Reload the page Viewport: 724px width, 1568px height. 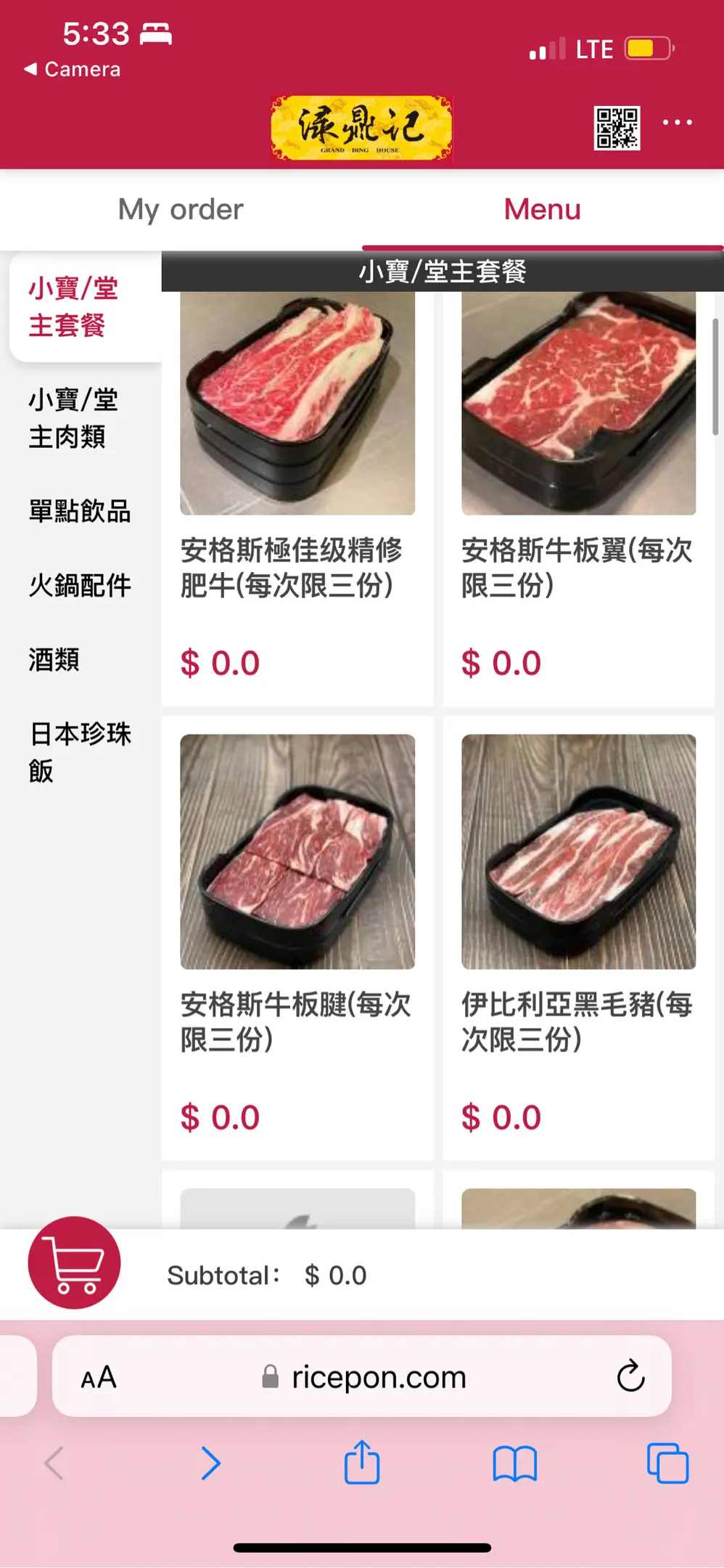click(630, 1376)
